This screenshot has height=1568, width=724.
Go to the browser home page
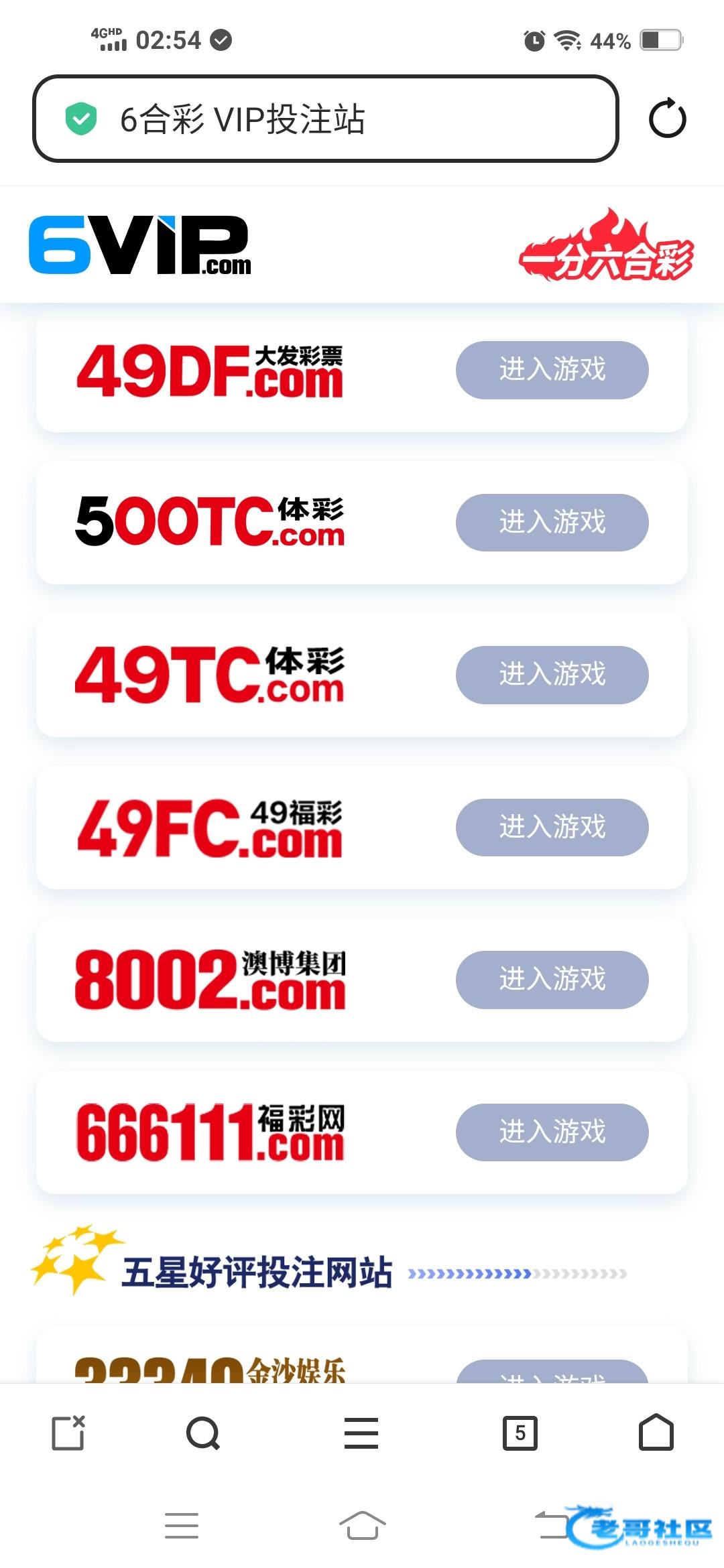coord(656,1433)
